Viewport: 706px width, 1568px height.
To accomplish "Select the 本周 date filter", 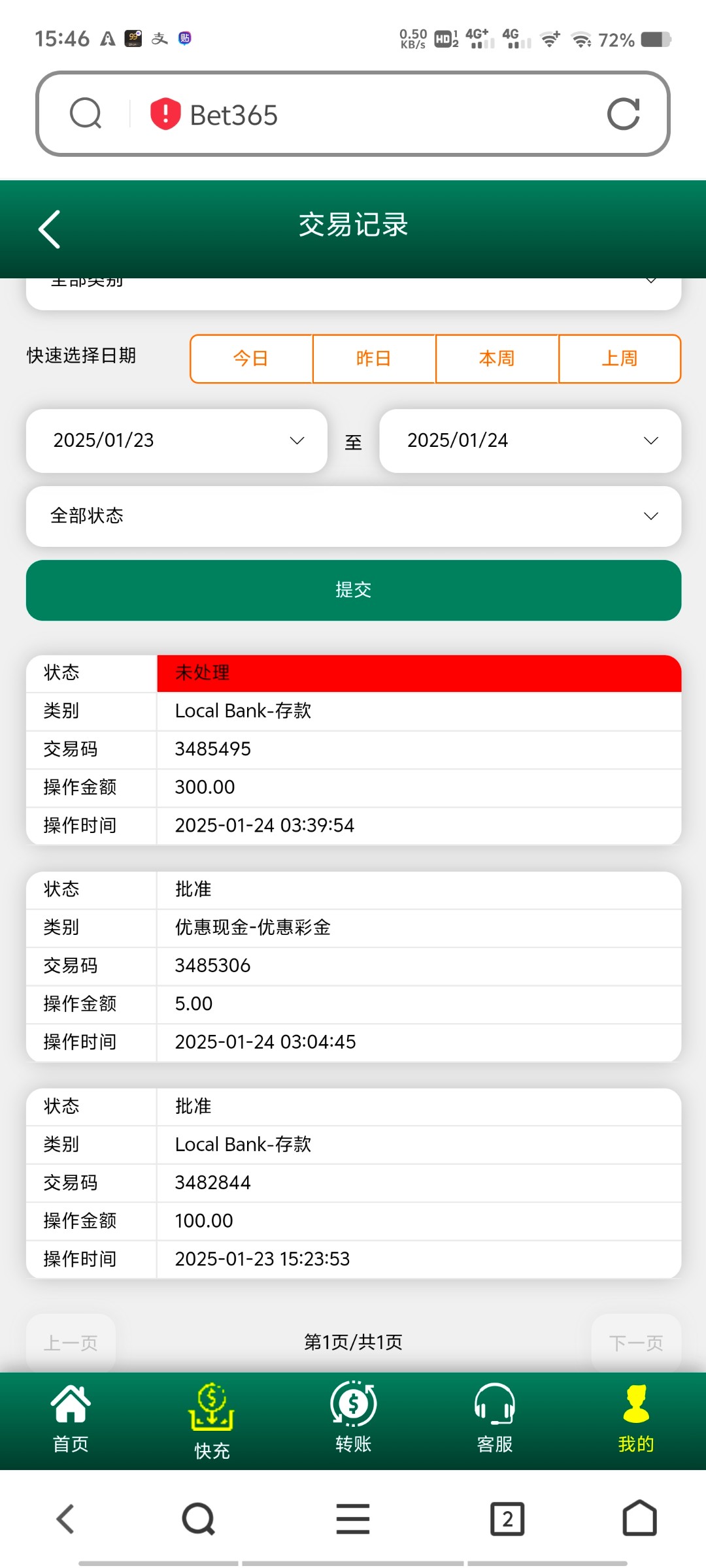I will coord(497,358).
